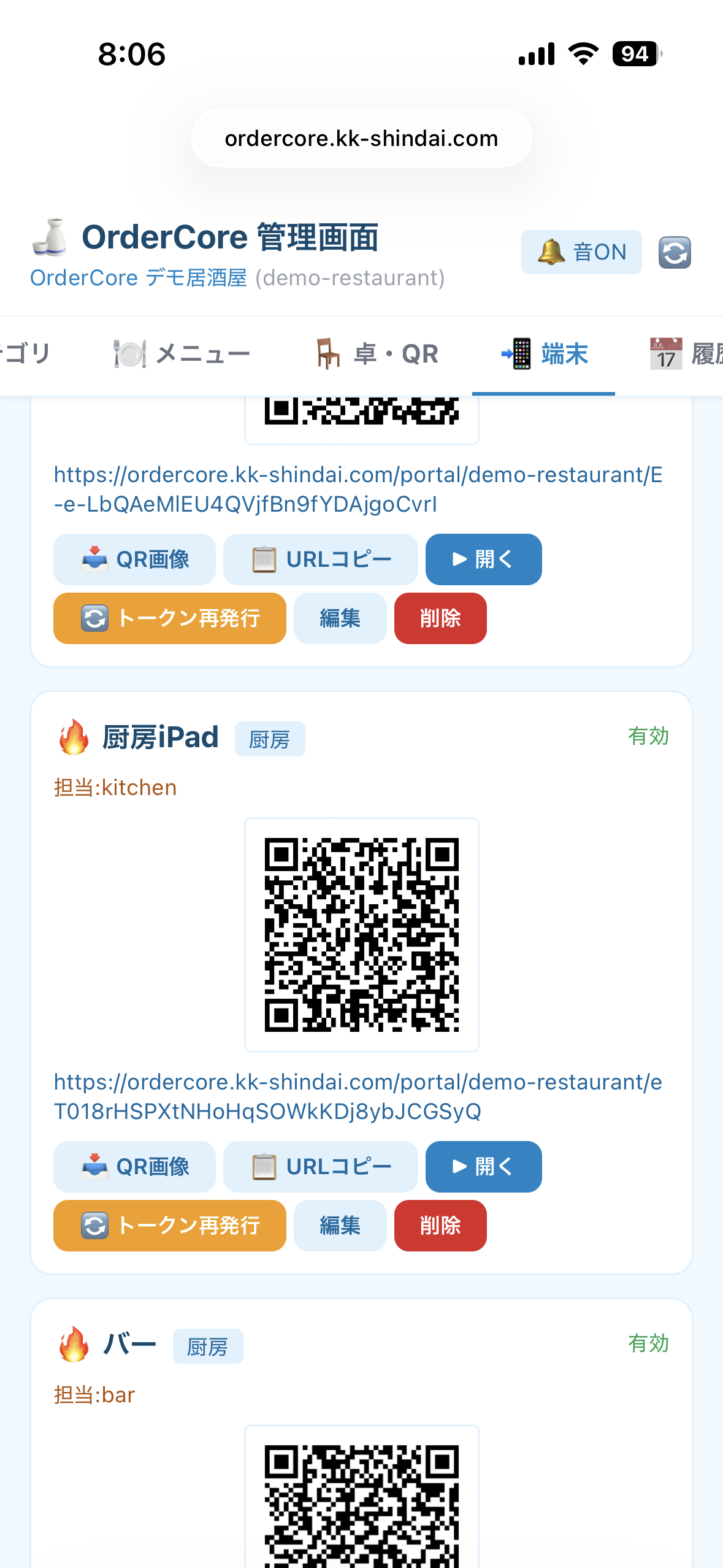Screen dimensions: 723x1568
Task: Select the 端末 tab
Action: click(544, 355)
